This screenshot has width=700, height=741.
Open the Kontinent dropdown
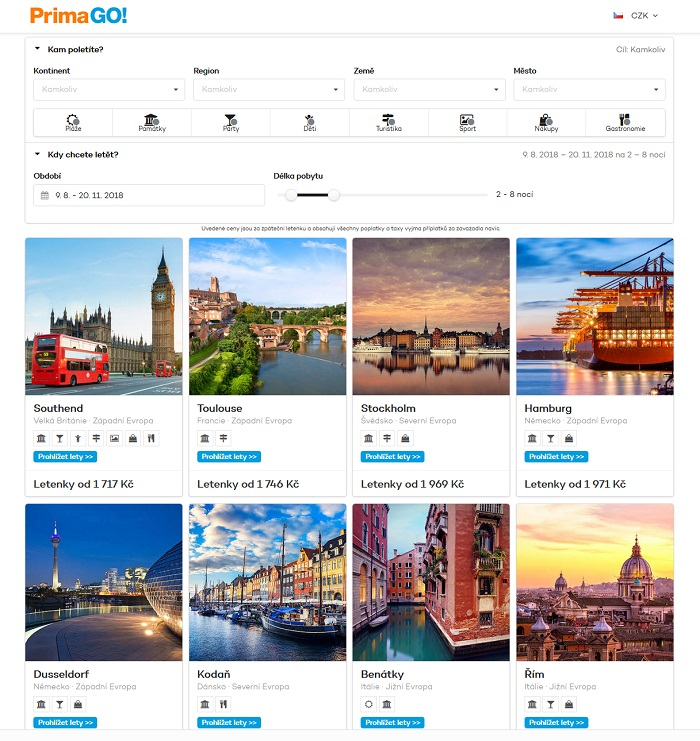click(109, 90)
